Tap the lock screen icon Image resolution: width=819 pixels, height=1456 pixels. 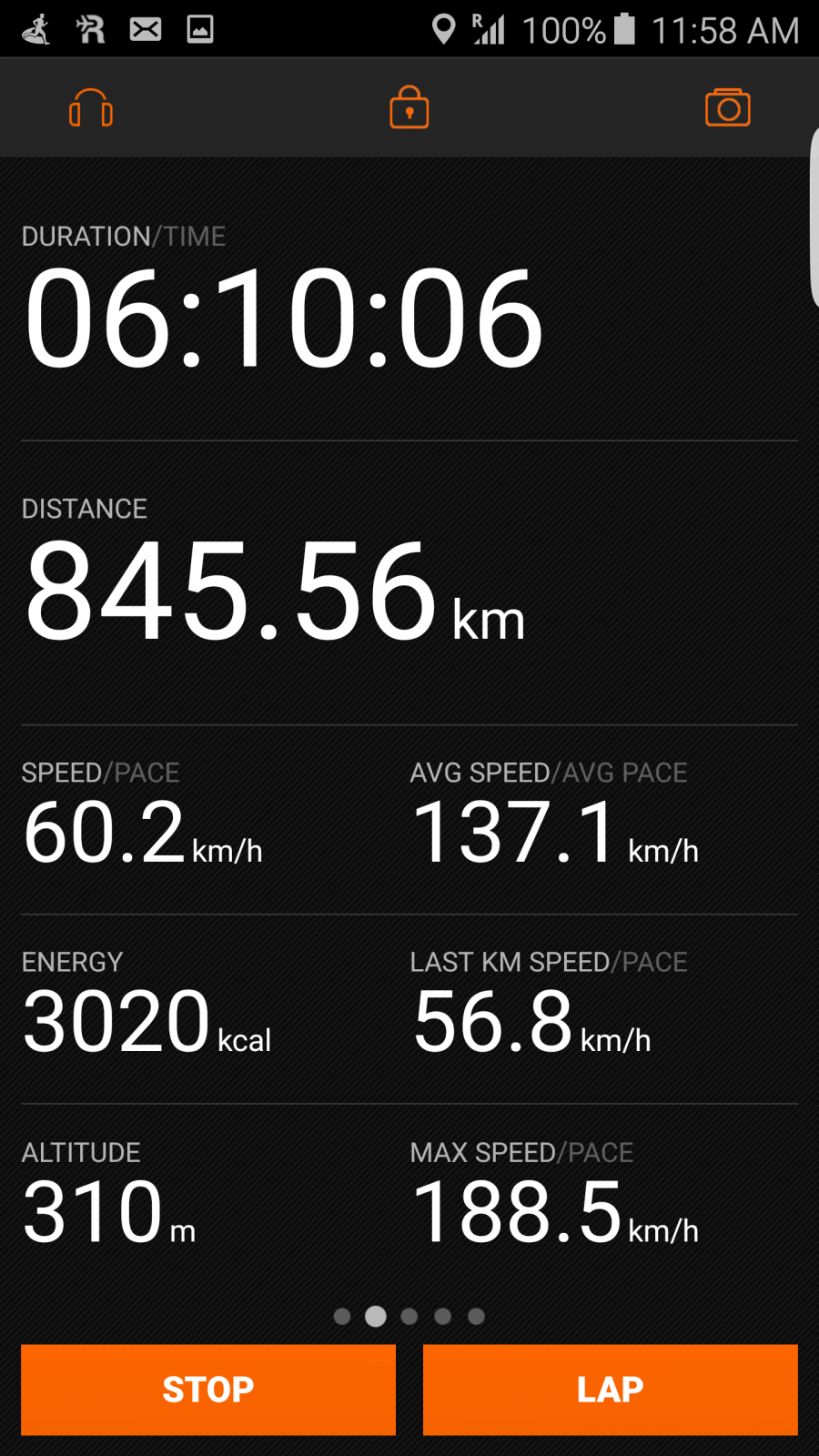pos(409,107)
